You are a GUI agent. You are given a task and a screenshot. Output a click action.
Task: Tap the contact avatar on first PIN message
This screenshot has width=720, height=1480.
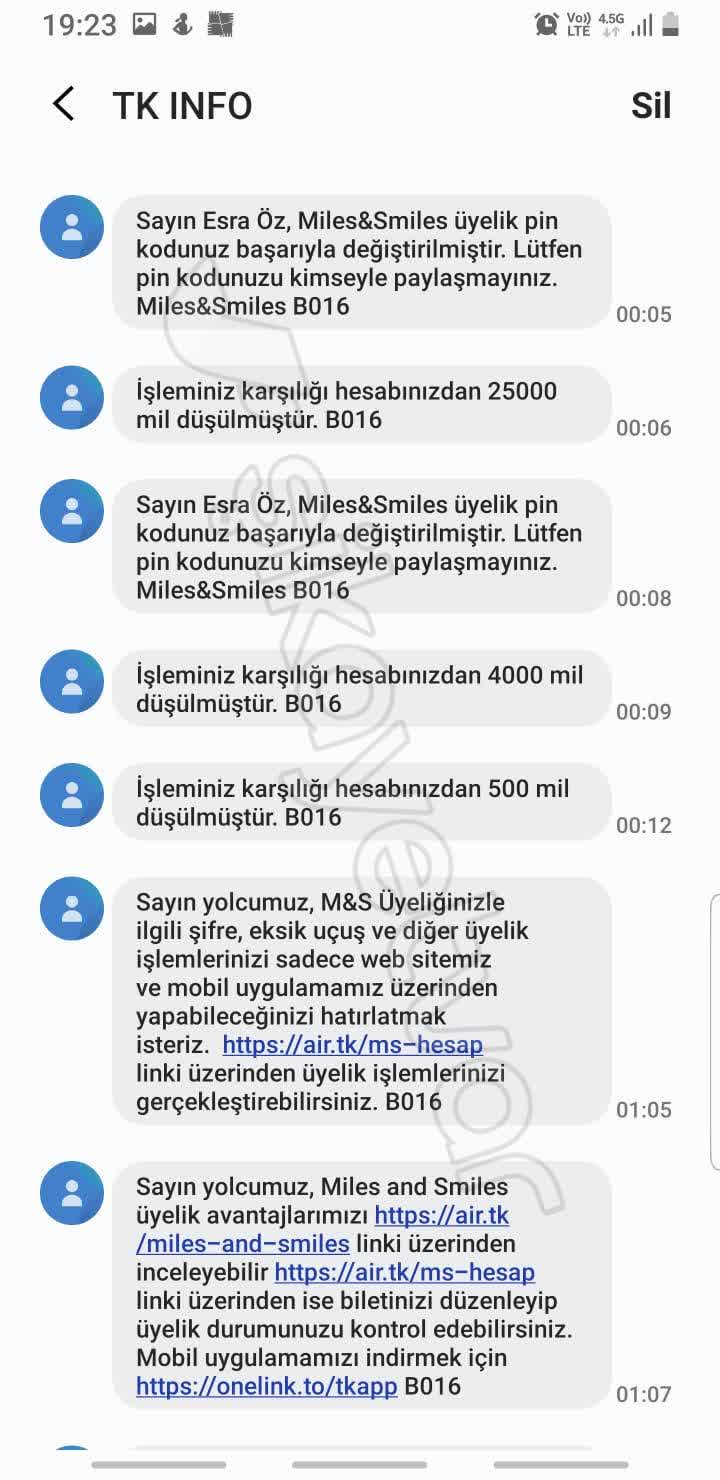tap(71, 227)
